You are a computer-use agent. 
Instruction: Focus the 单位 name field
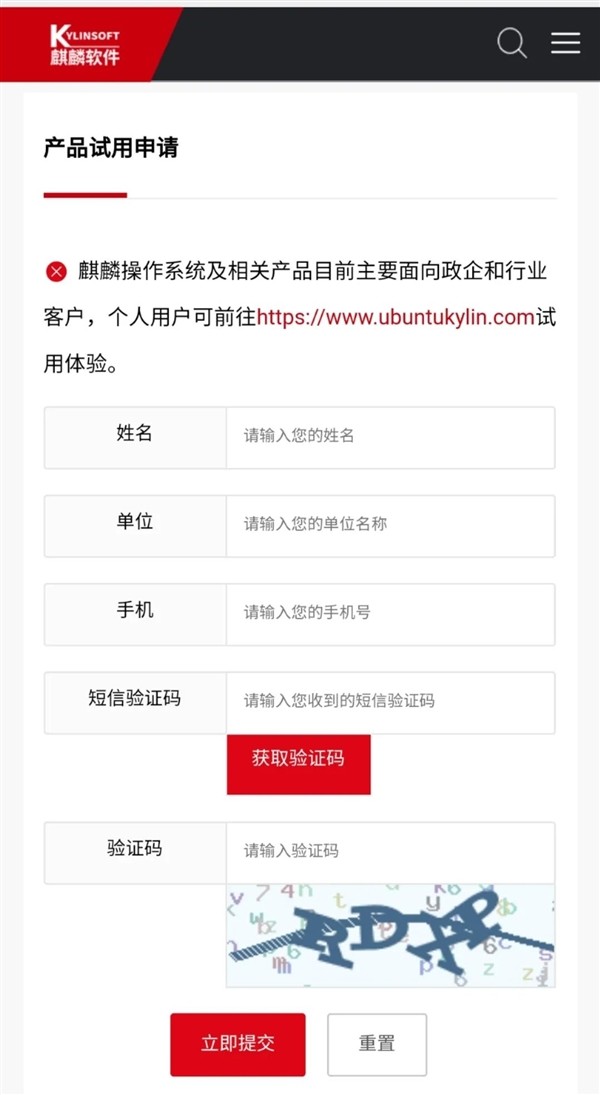pos(390,525)
